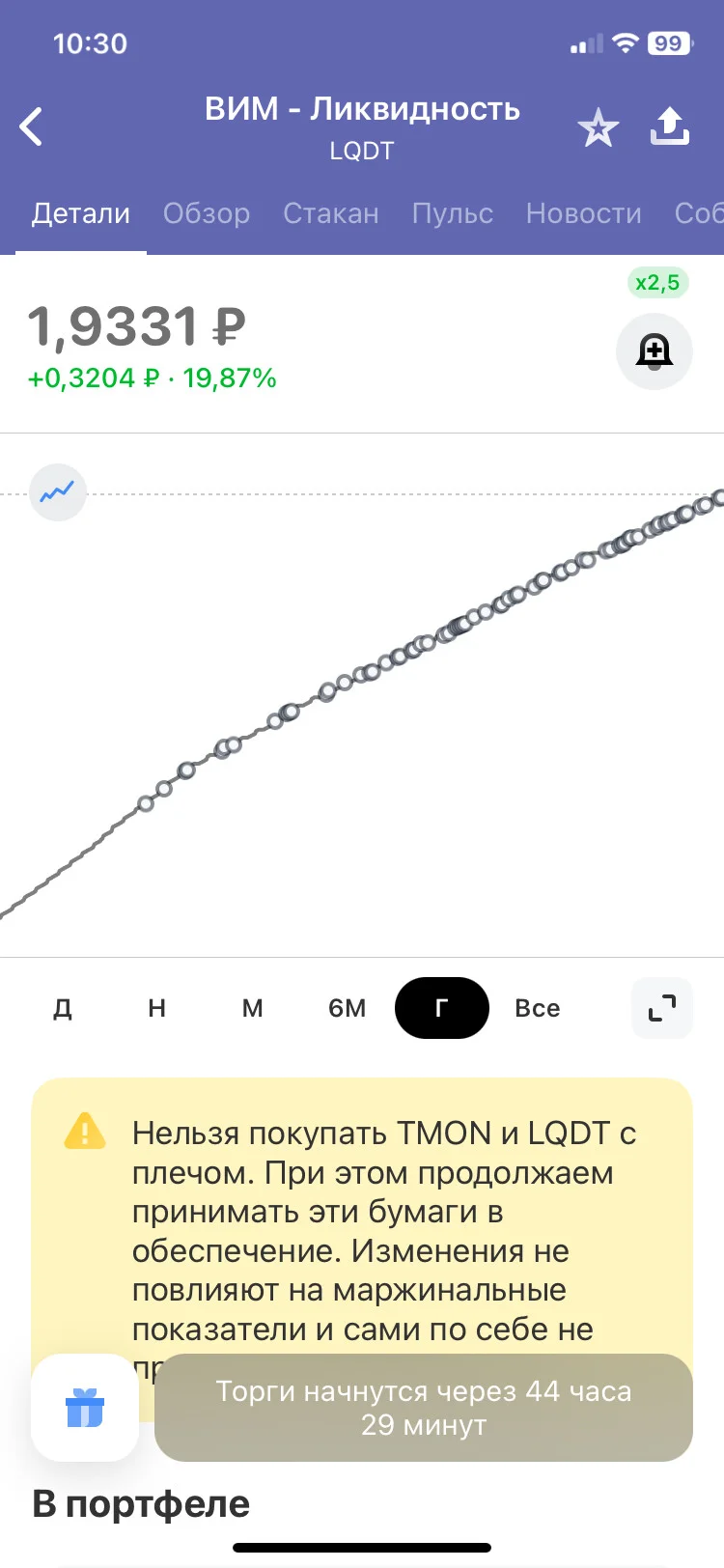Show the chart for Все time
This screenshot has height=1568, width=724.
538,1008
